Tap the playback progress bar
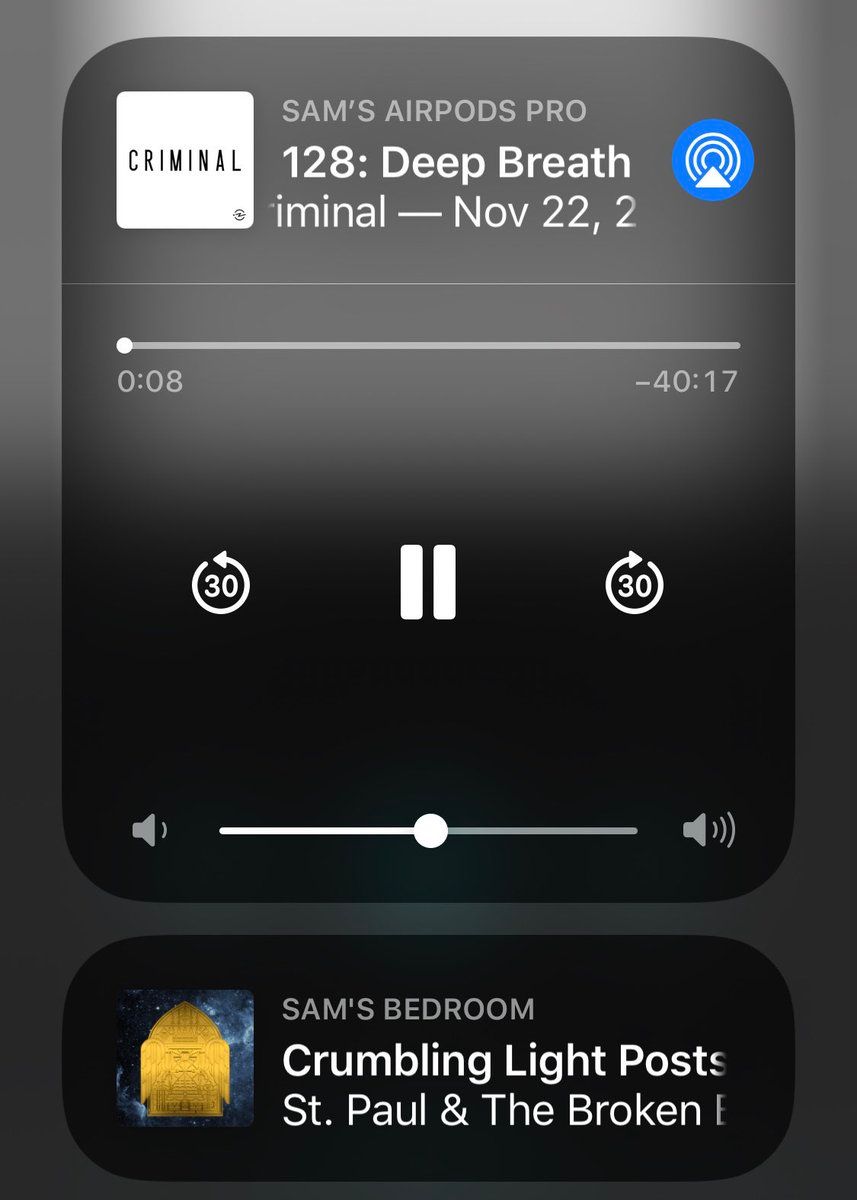857x1200 pixels. tap(430, 346)
